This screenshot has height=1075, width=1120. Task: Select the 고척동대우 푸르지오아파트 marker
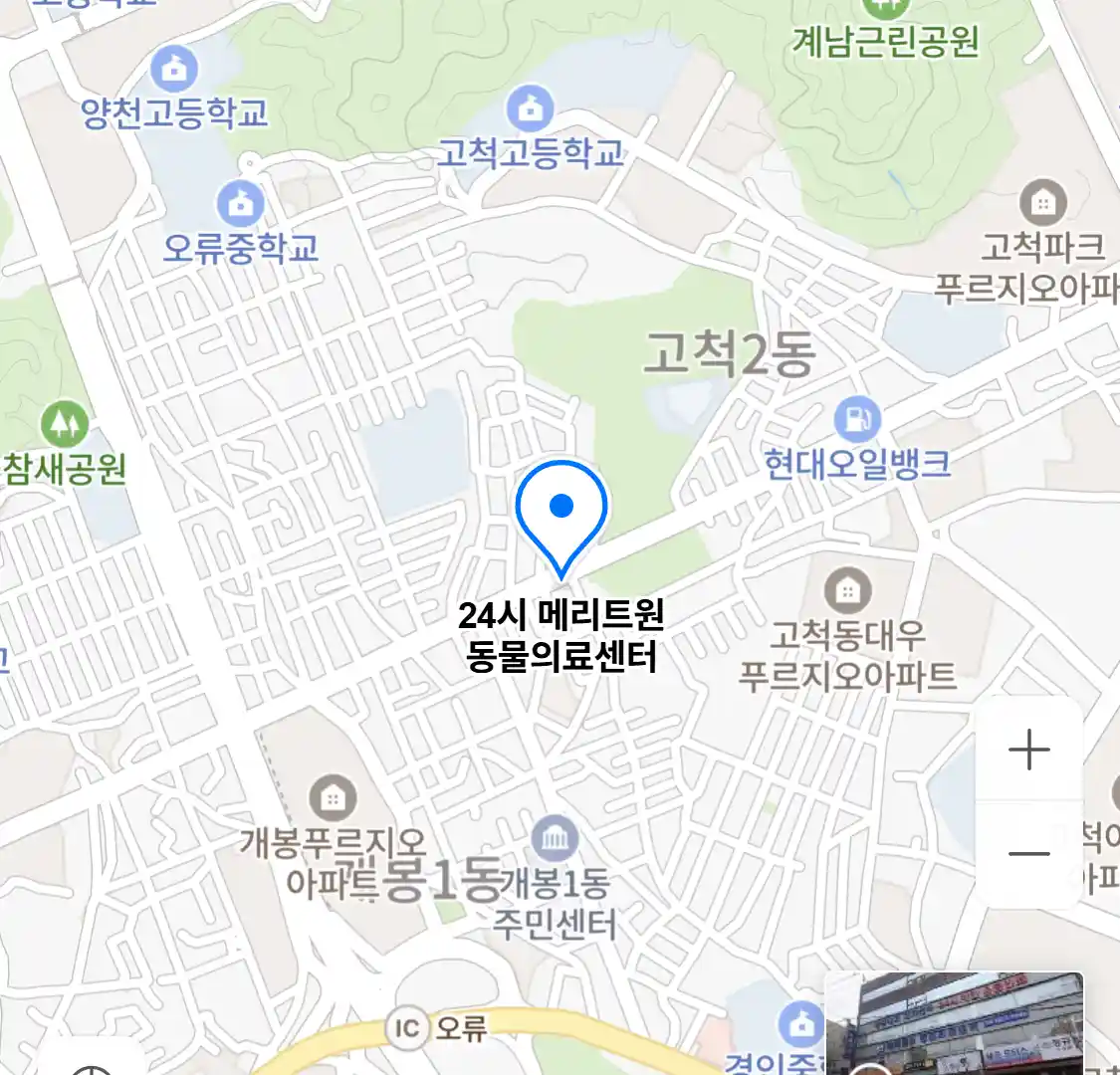click(847, 590)
